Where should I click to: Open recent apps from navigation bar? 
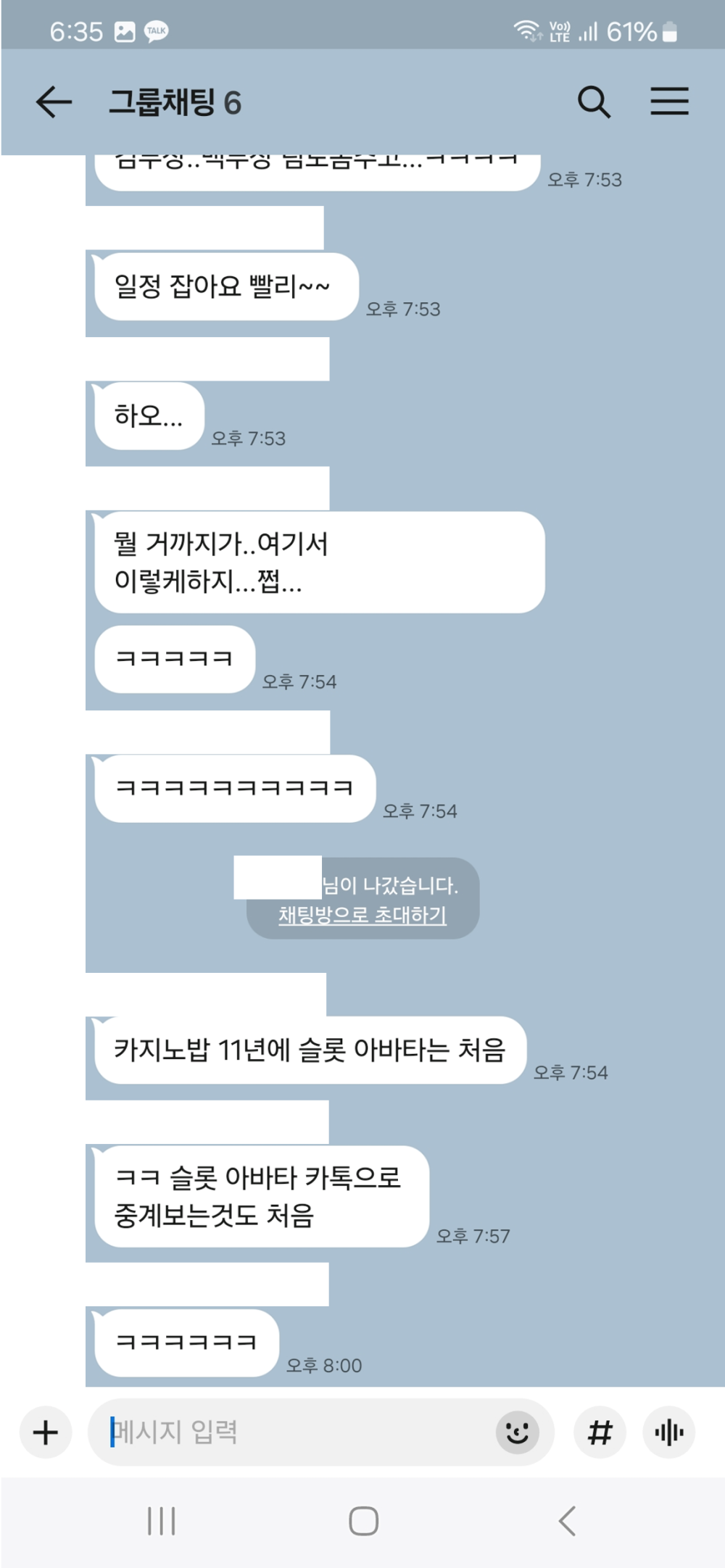pyautogui.click(x=161, y=1521)
